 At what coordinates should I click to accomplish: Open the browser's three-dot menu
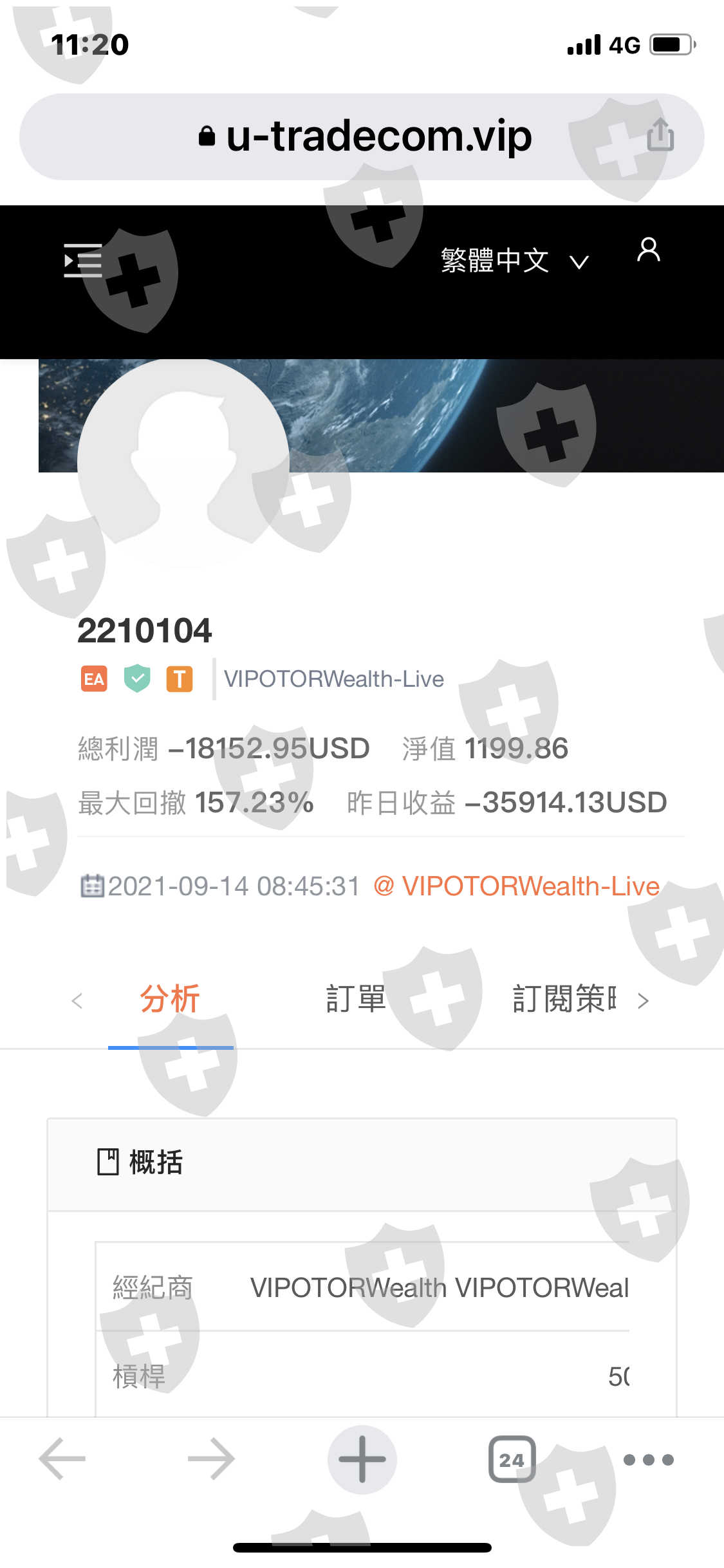(x=649, y=1459)
